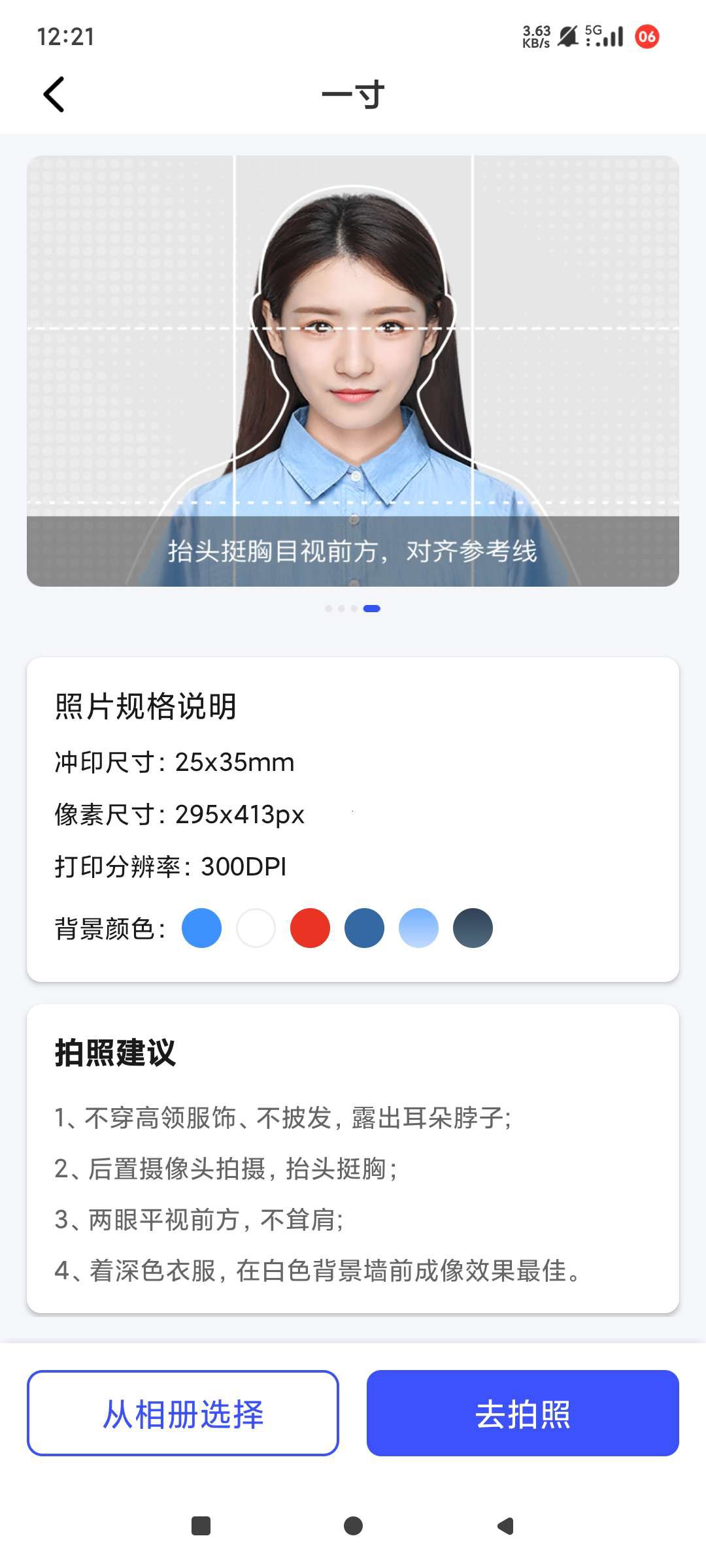Pick the dark gray gradient background
706x1568 pixels.
(473, 928)
